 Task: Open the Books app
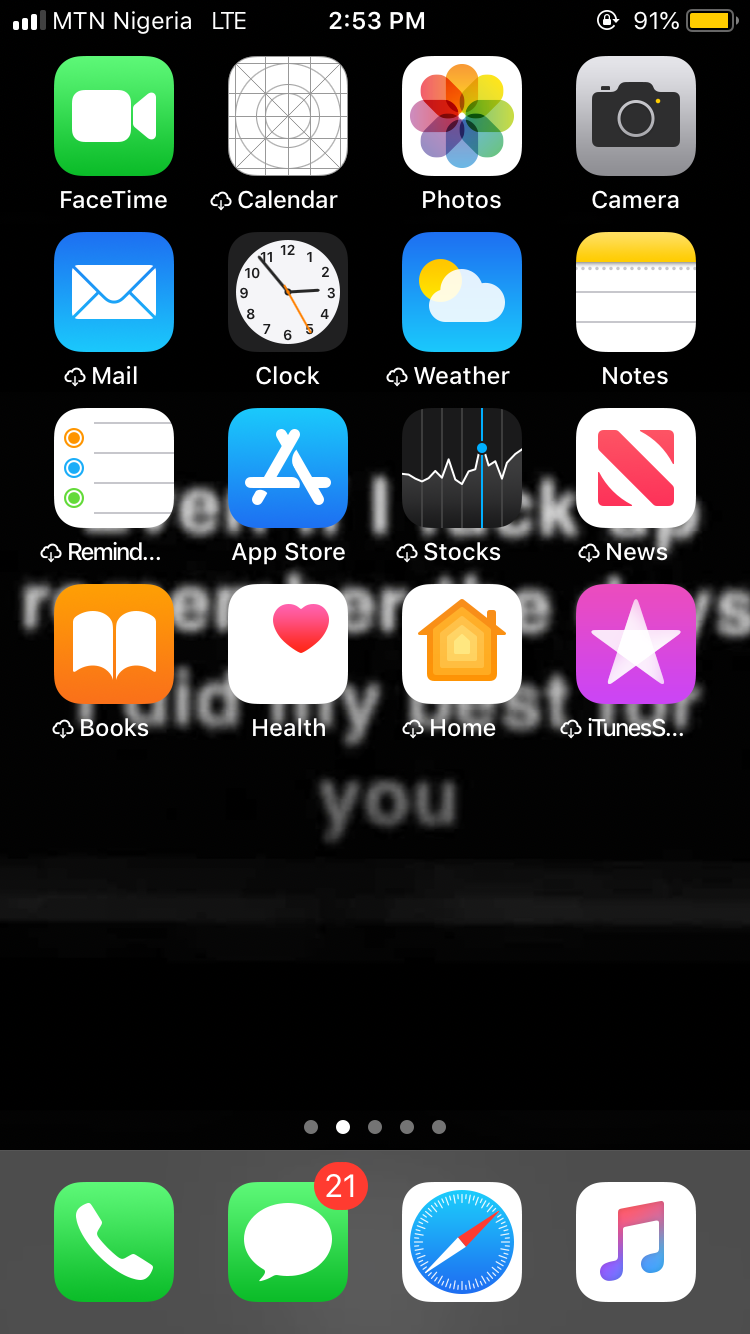114,644
